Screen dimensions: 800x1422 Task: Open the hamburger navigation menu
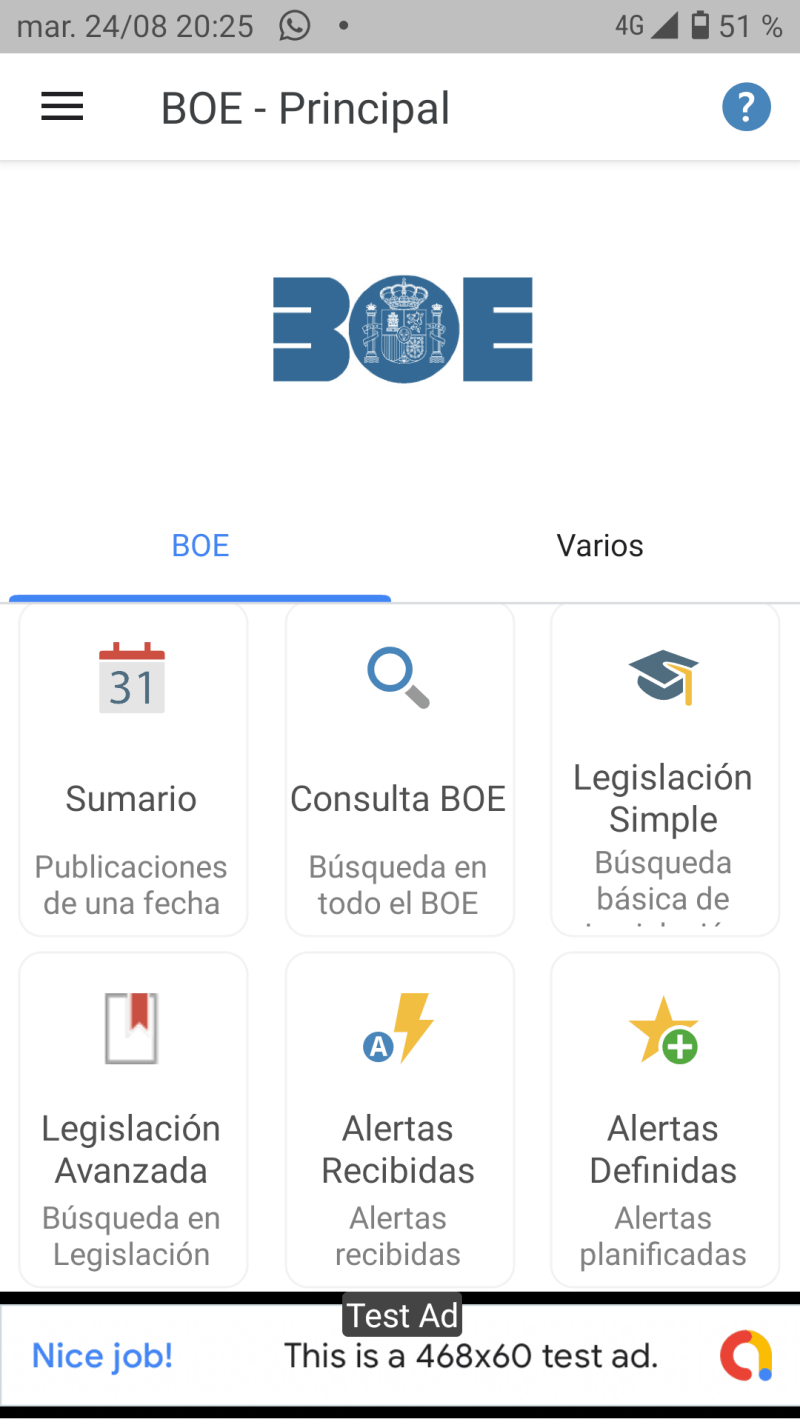pos(62,107)
